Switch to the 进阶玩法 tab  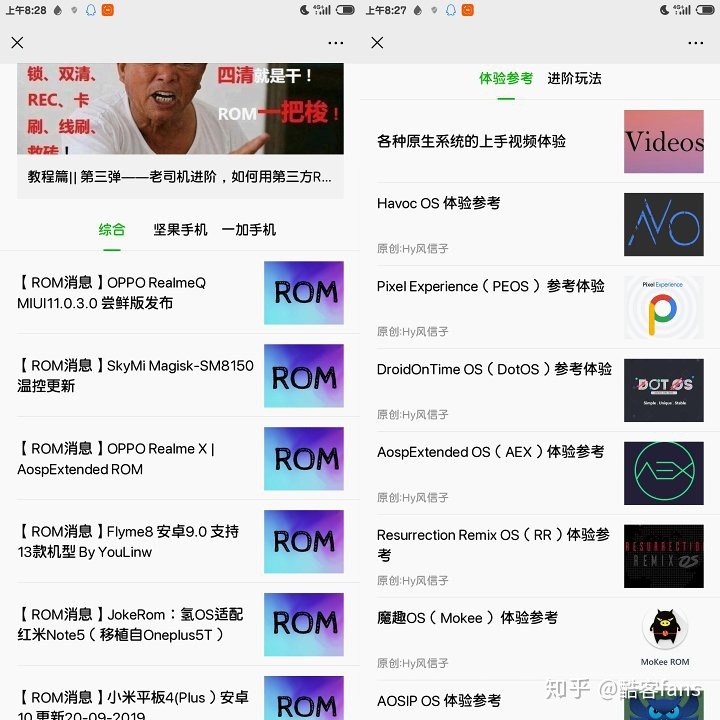tap(574, 78)
